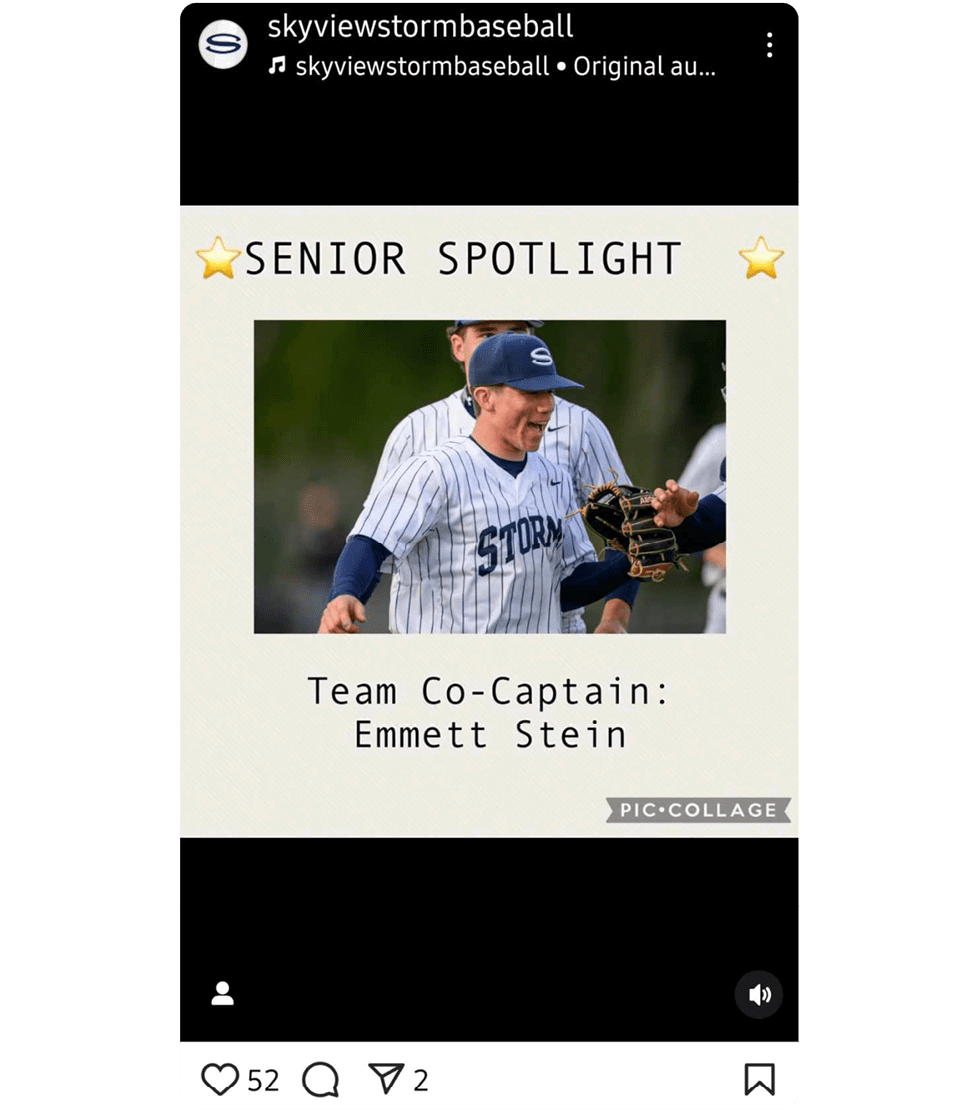Screen dimensions: 980x1115
Task: Share this post via the paper plane icon
Action: pyautogui.click(x=385, y=1079)
